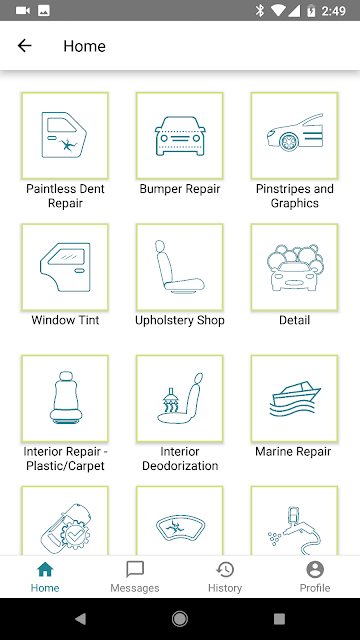Tap the system home button
Viewport: 360px width, 640px height.
click(x=180, y=619)
